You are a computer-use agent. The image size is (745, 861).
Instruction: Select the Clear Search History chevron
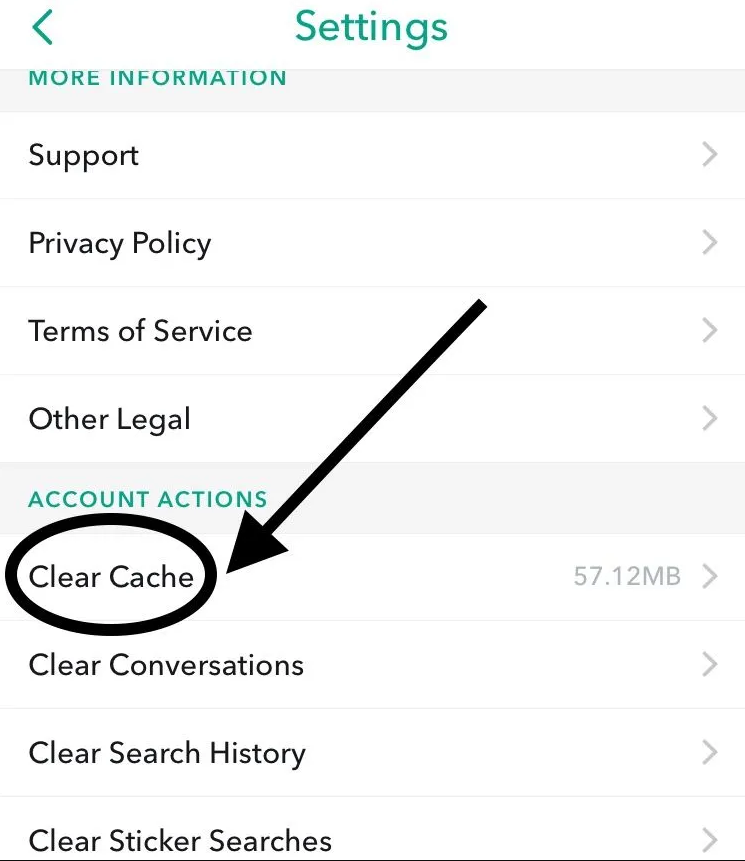coord(710,753)
